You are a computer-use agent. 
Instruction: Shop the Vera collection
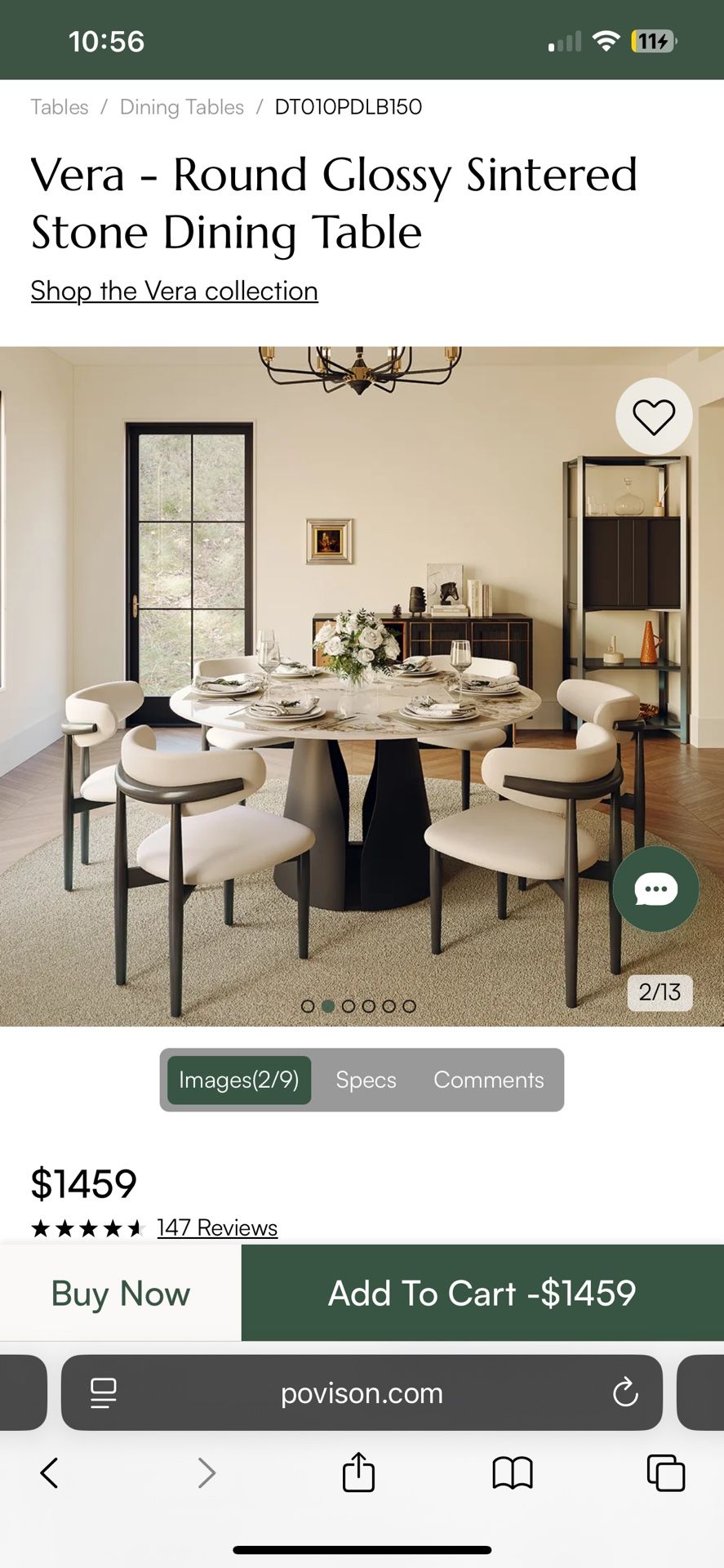173,291
